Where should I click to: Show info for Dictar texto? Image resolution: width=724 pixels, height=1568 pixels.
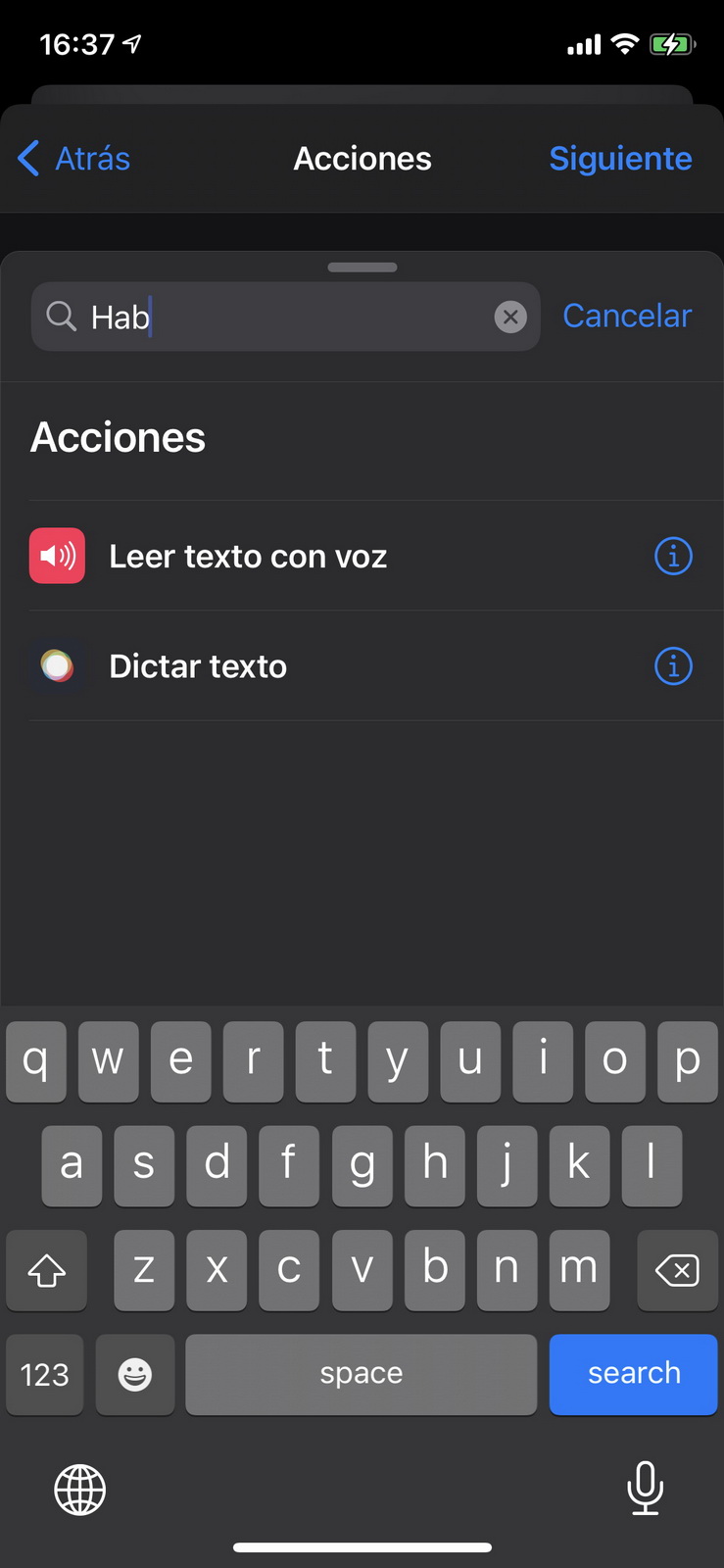[x=673, y=666]
